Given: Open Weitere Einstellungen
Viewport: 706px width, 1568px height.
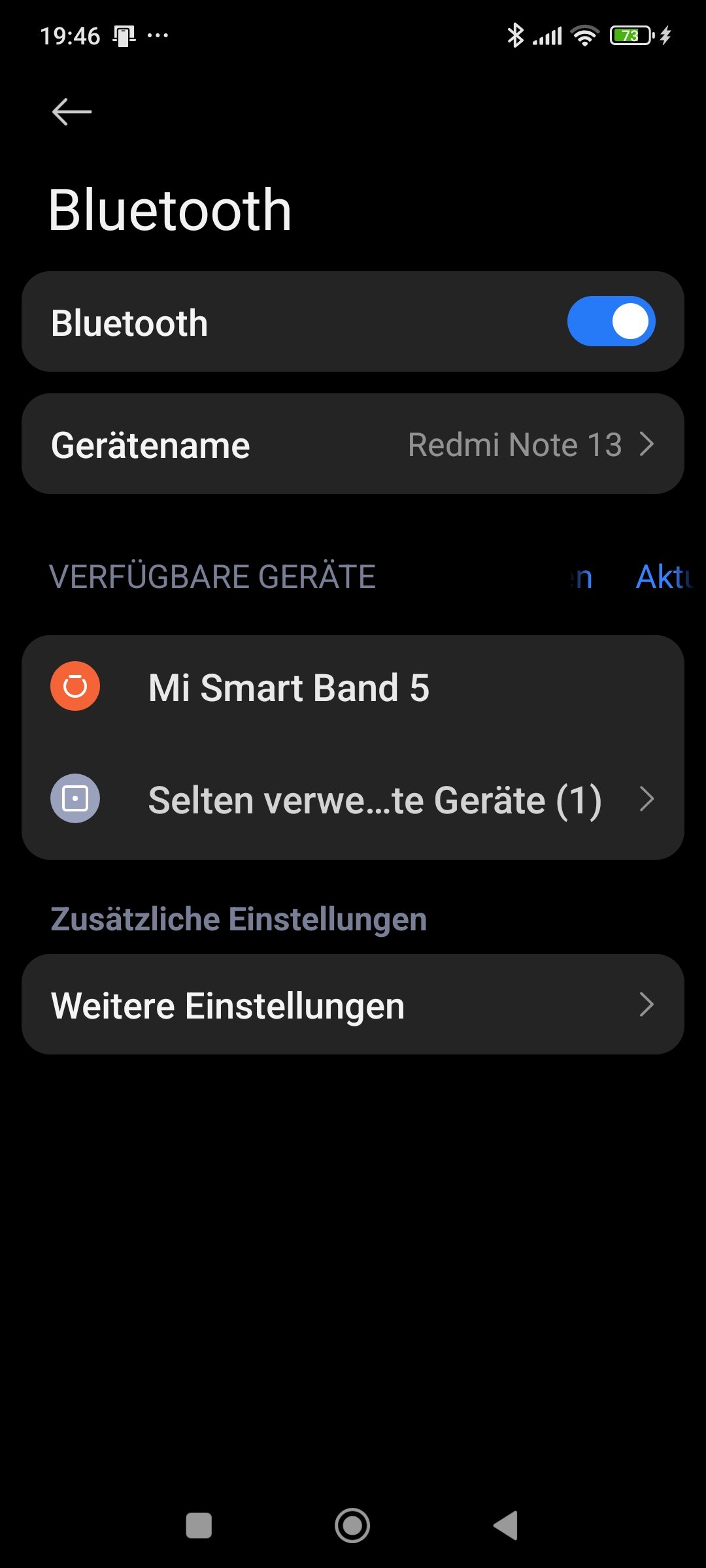Looking at the screenshot, I should pos(353,1005).
